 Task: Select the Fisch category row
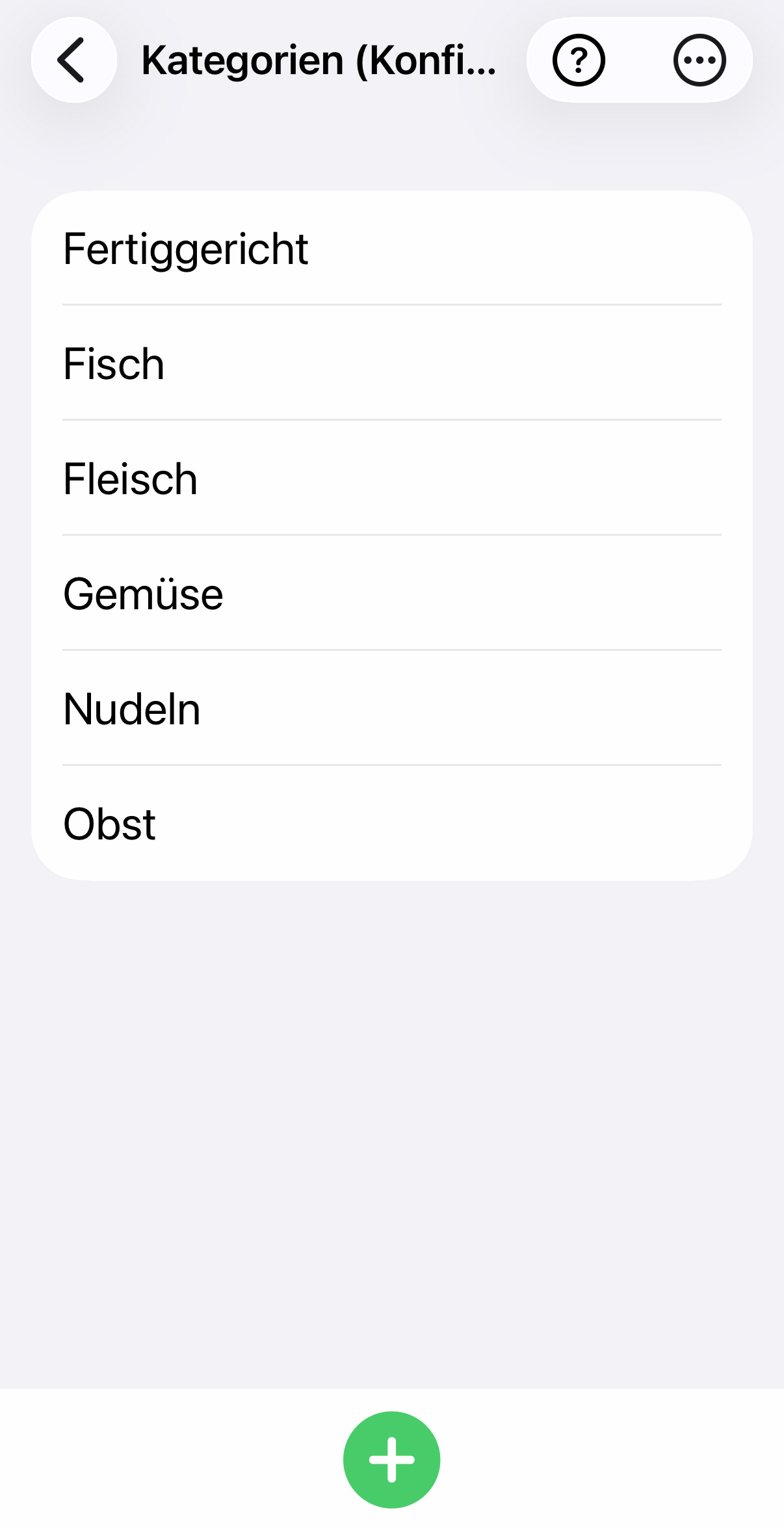pos(391,363)
